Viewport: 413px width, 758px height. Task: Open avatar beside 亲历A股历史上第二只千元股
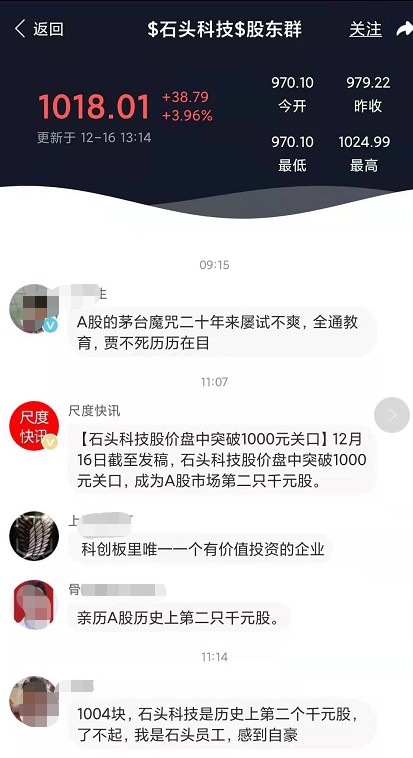coord(34,605)
